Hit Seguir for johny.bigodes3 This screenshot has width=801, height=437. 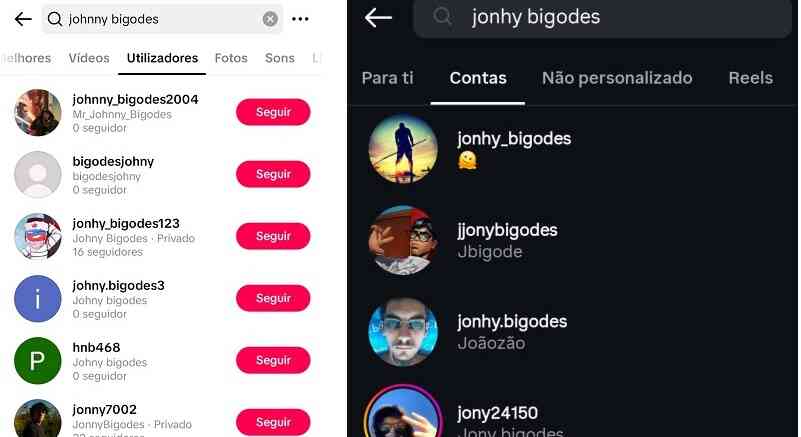pos(273,298)
